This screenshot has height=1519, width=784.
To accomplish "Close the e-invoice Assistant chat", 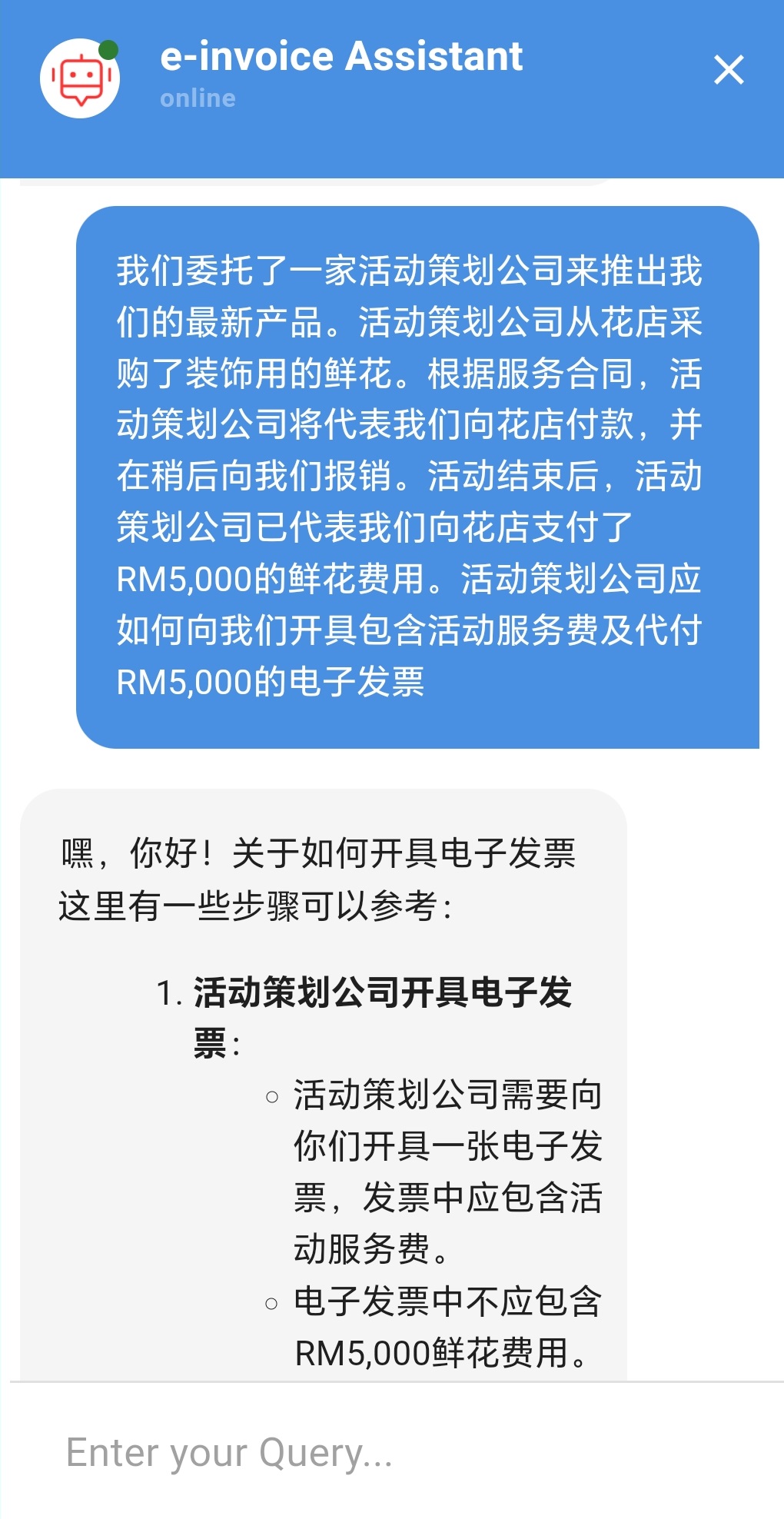I will click(728, 70).
